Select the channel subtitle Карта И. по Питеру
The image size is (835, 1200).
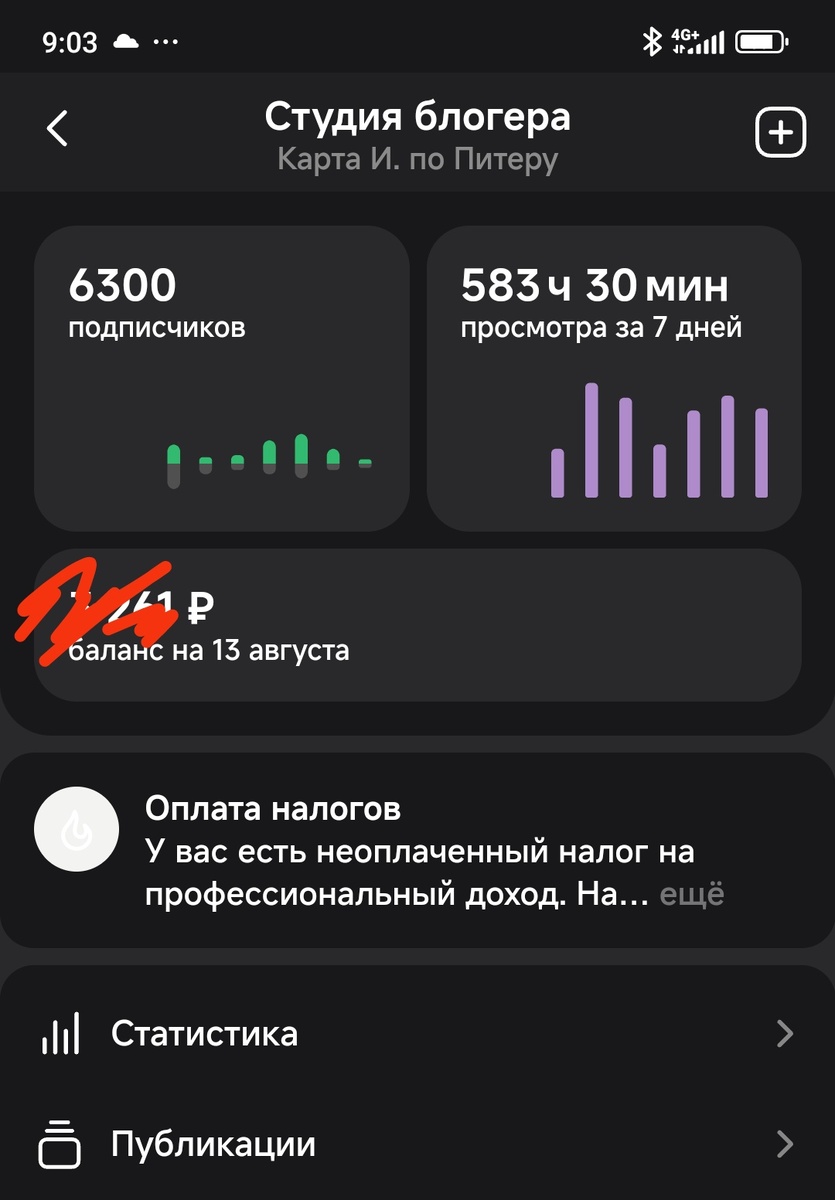[417, 157]
